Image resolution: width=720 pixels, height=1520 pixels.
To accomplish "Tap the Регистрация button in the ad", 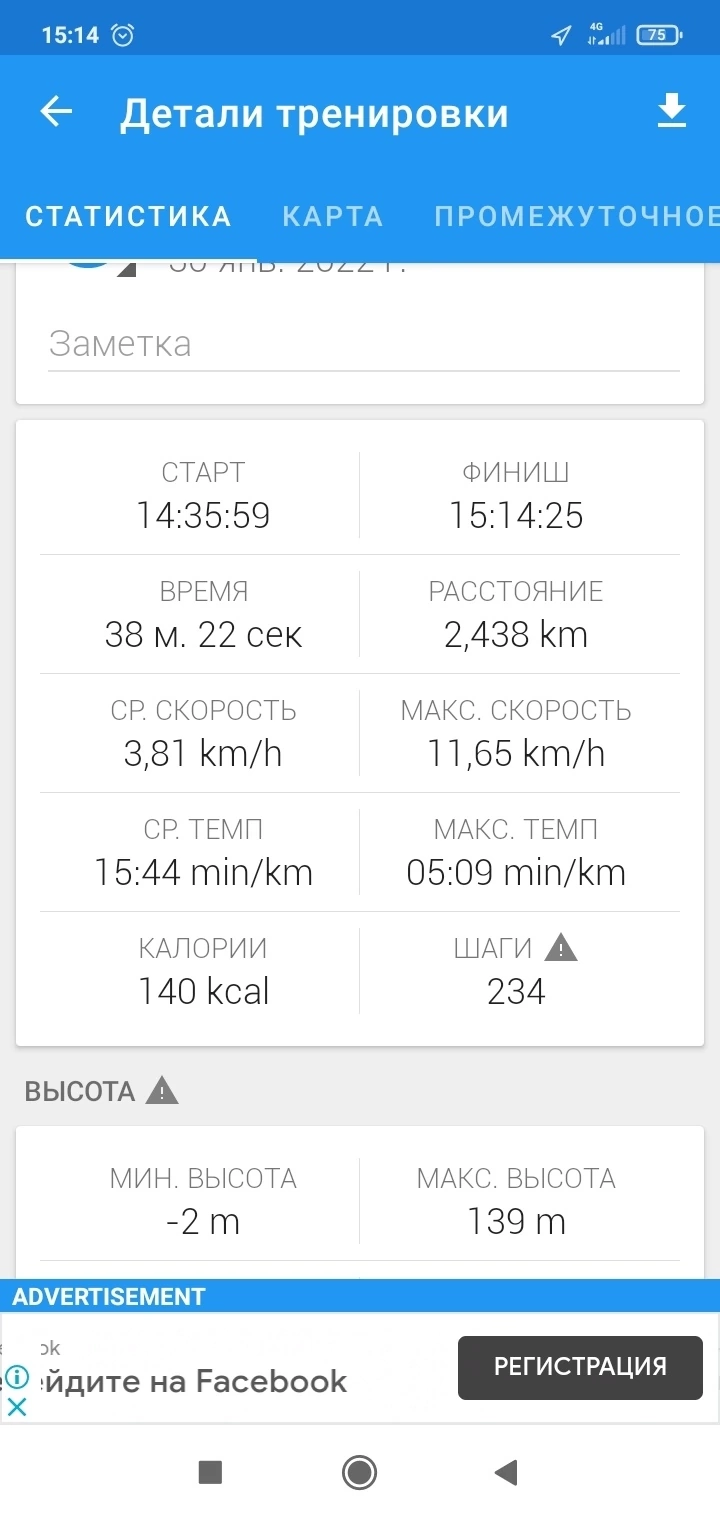I will 580,1367.
